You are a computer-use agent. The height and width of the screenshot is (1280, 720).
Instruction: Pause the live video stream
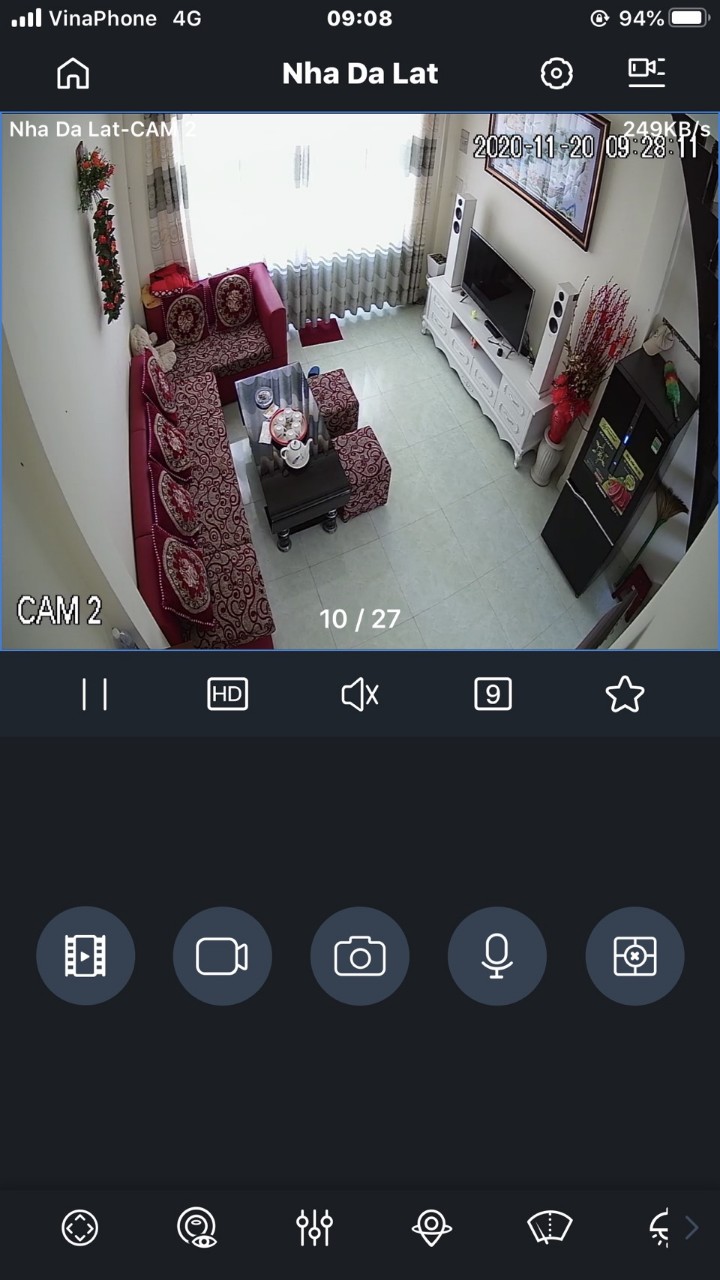(95, 694)
